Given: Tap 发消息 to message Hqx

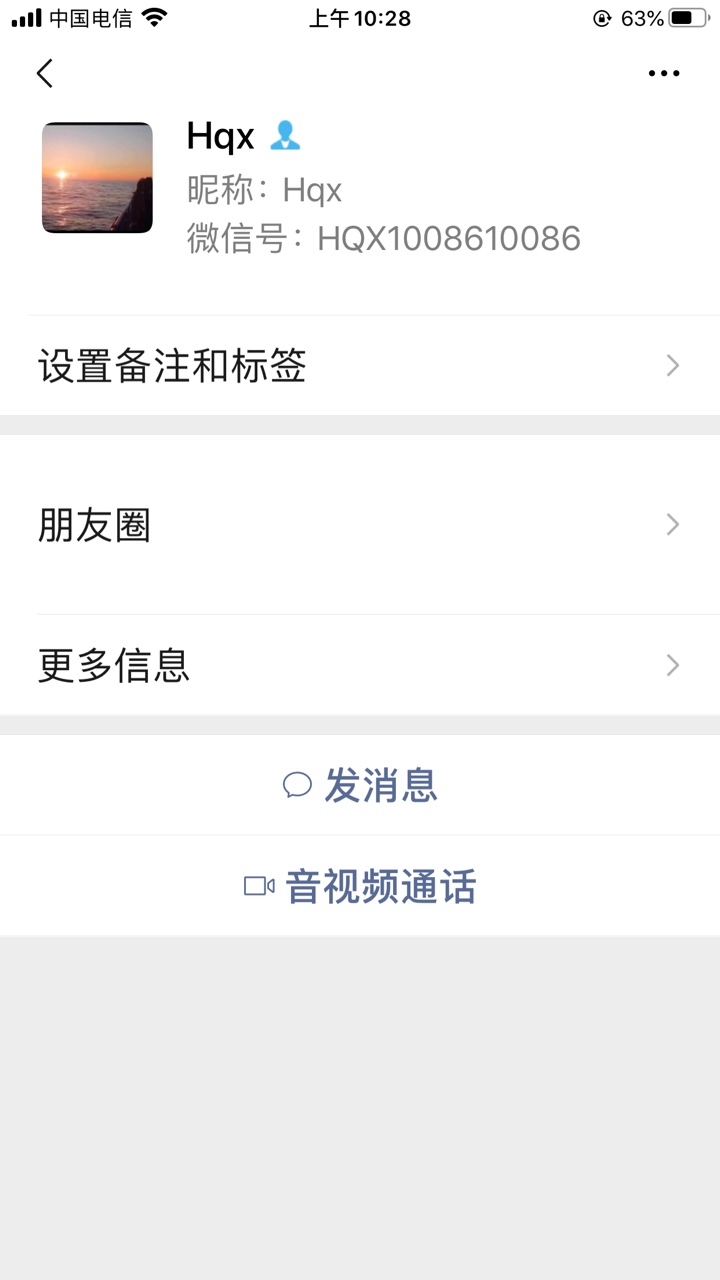Looking at the screenshot, I should click(360, 785).
